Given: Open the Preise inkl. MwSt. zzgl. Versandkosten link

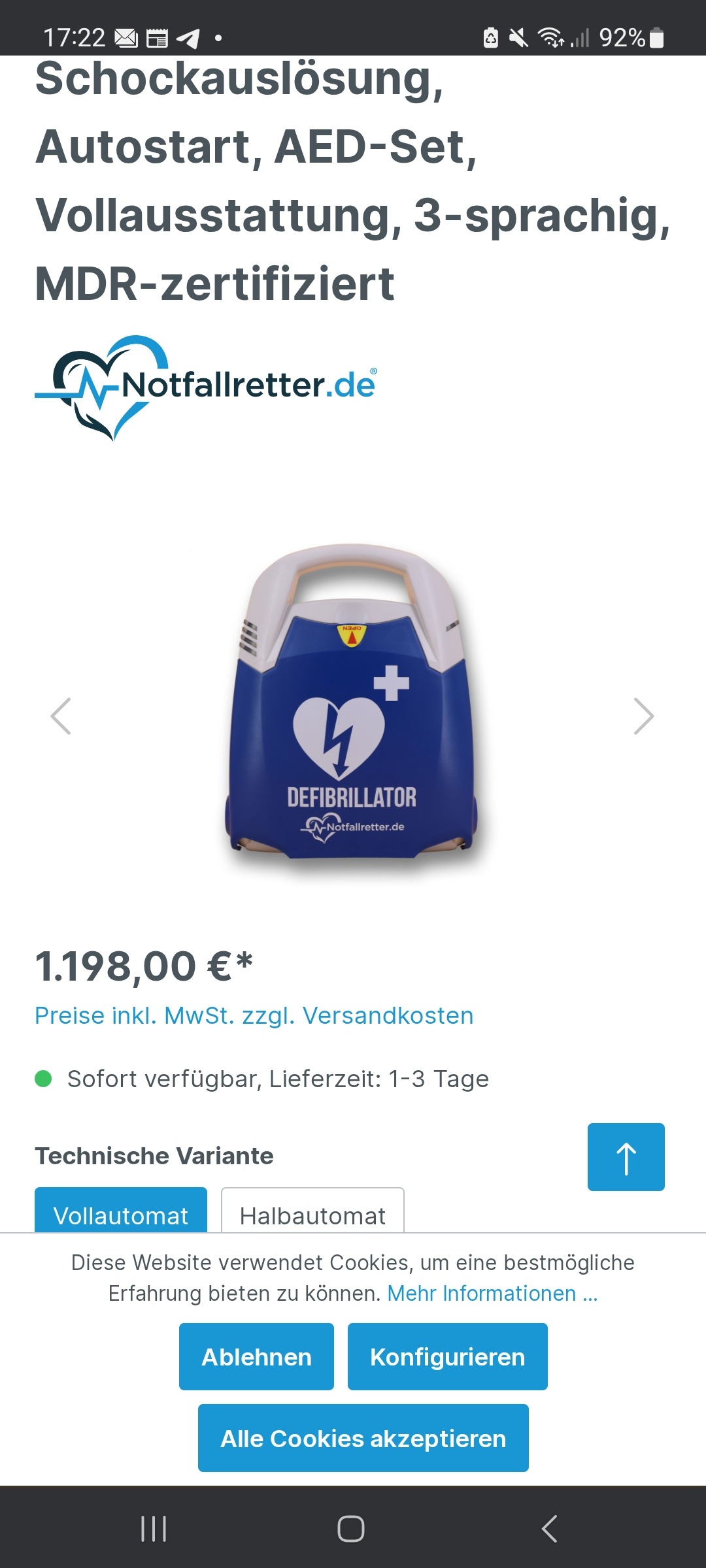Looking at the screenshot, I should click(x=254, y=1016).
